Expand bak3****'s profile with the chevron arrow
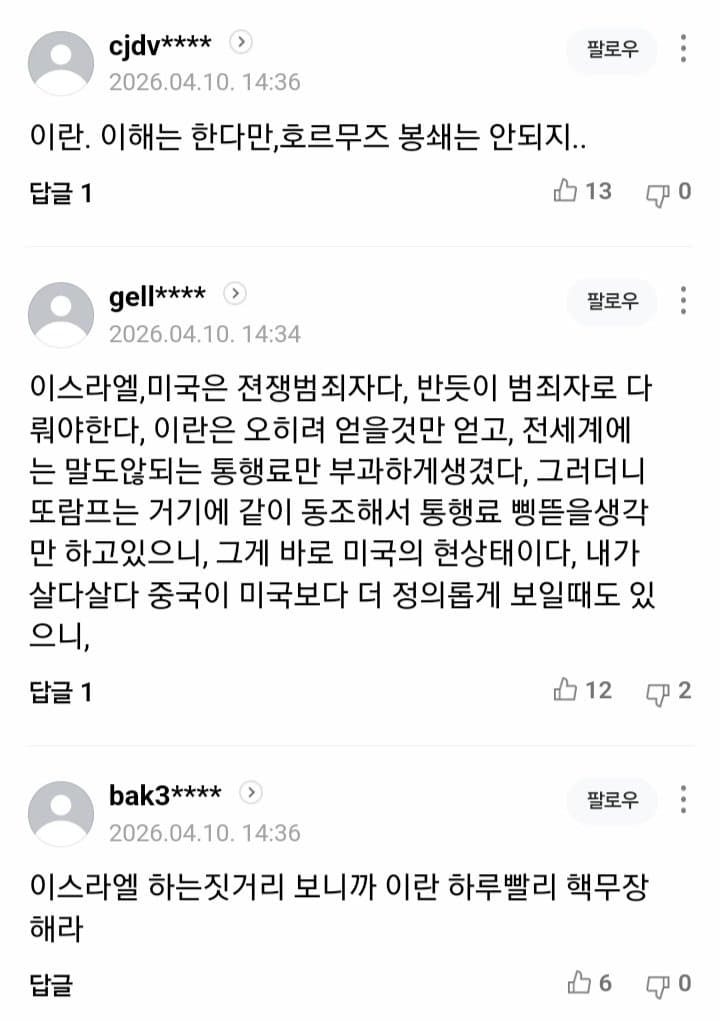Image resolution: width=720 pixels, height=1021 pixels. point(248,794)
